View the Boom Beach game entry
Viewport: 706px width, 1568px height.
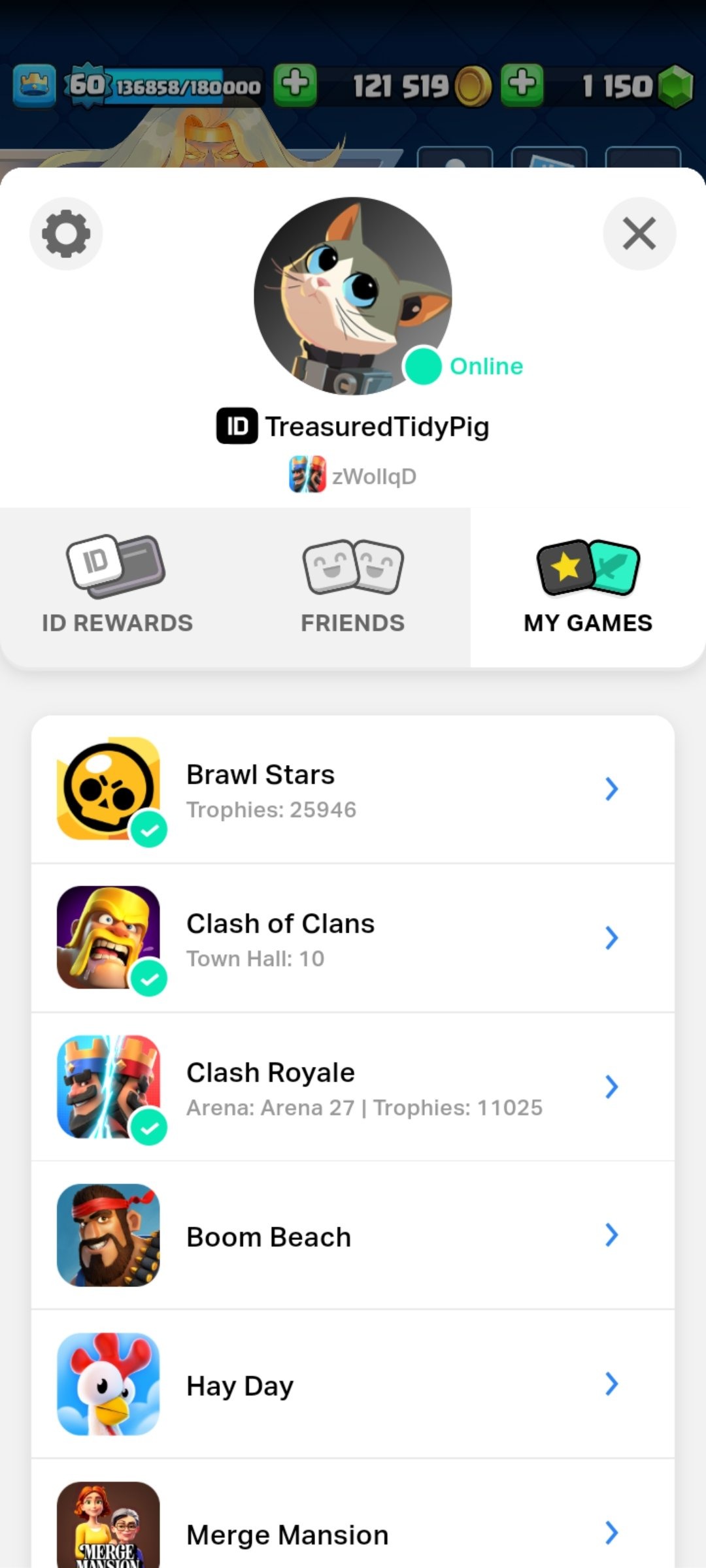(353, 1235)
